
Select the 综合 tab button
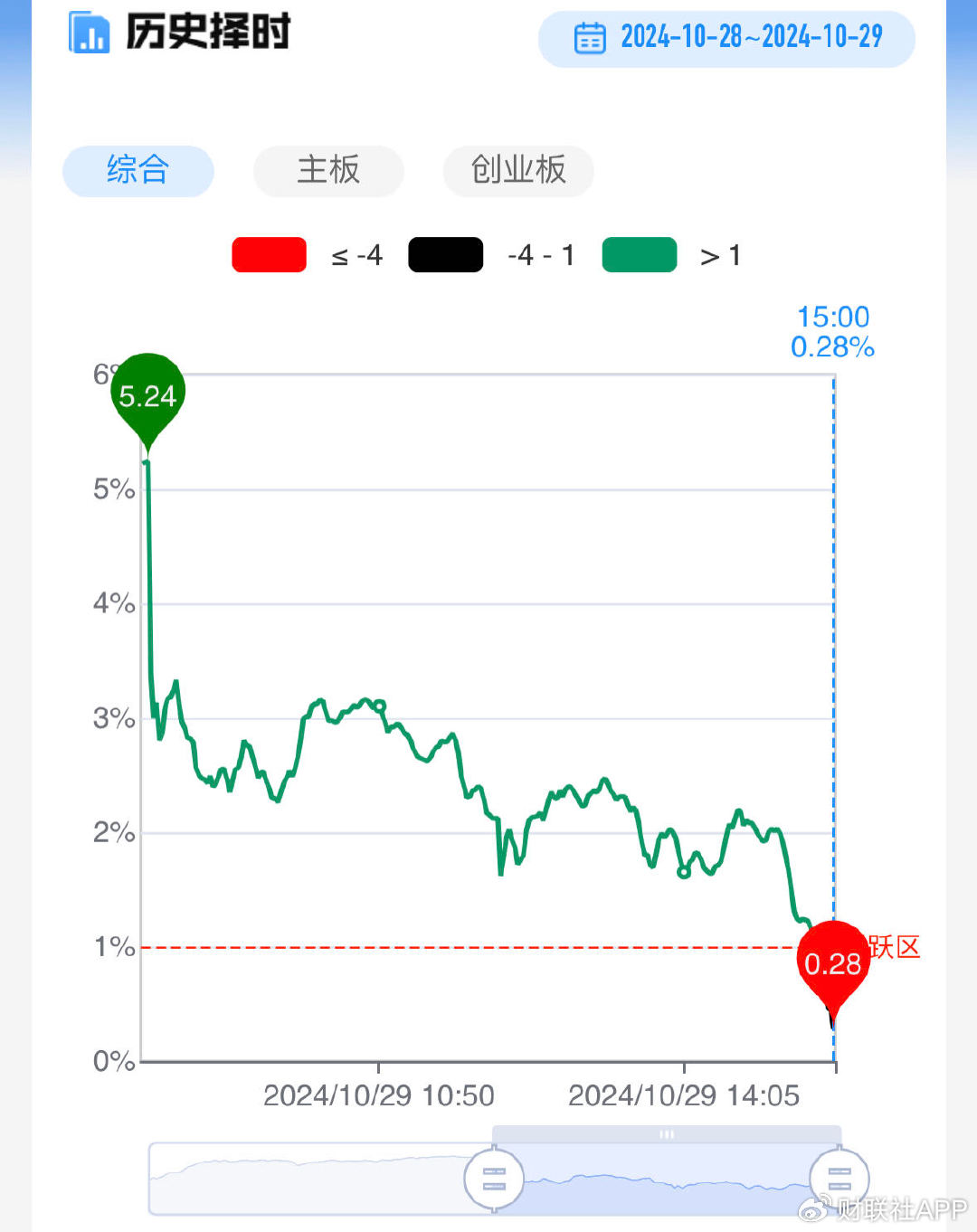[x=138, y=171]
